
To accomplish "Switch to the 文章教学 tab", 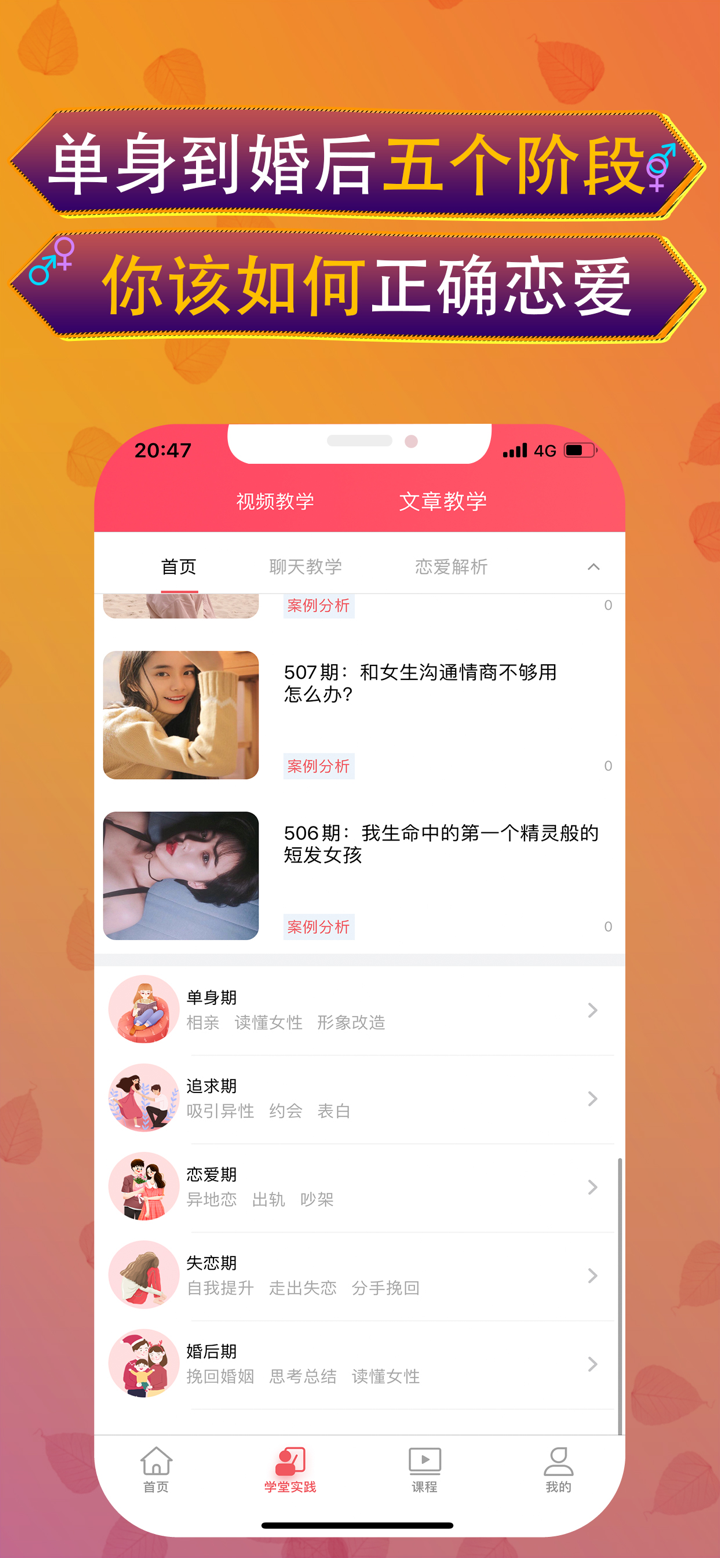I will 442,501.
